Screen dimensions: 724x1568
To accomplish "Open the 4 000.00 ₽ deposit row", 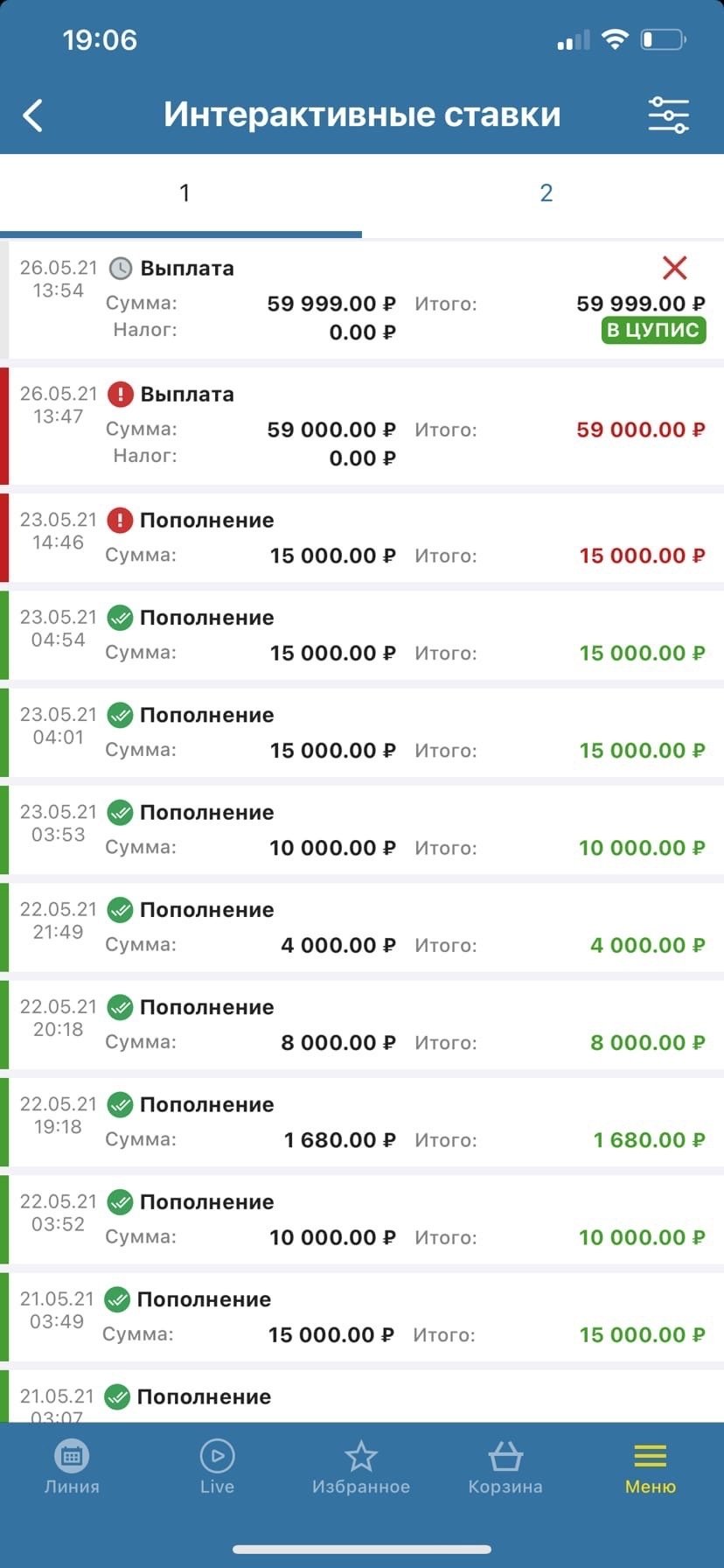I will [x=362, y=928].
